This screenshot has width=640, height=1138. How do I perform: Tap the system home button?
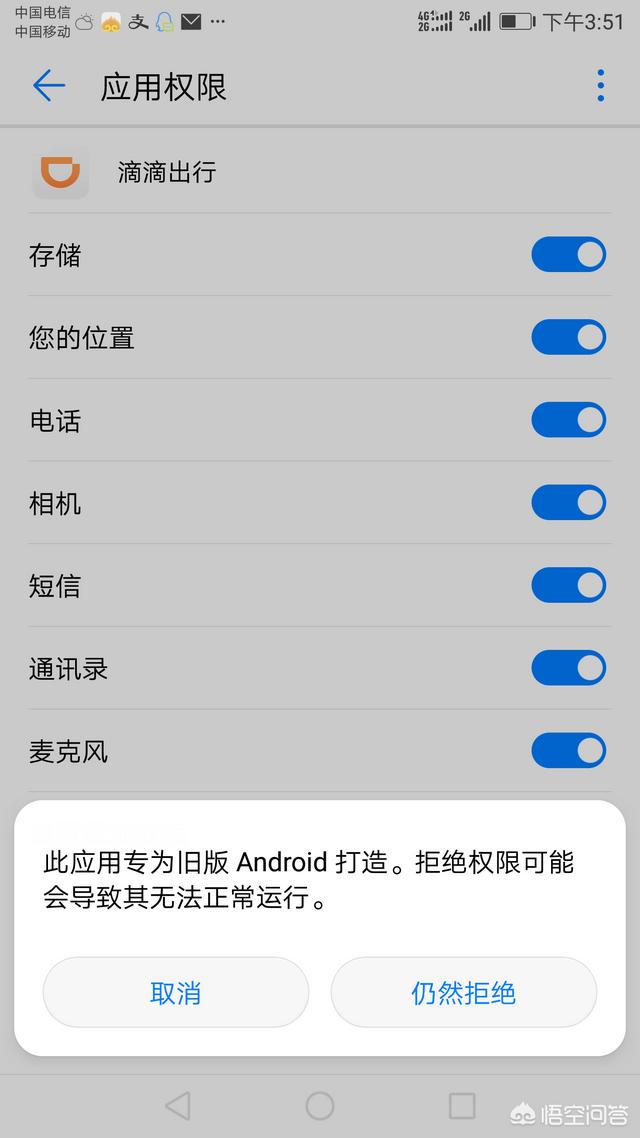320,1105
